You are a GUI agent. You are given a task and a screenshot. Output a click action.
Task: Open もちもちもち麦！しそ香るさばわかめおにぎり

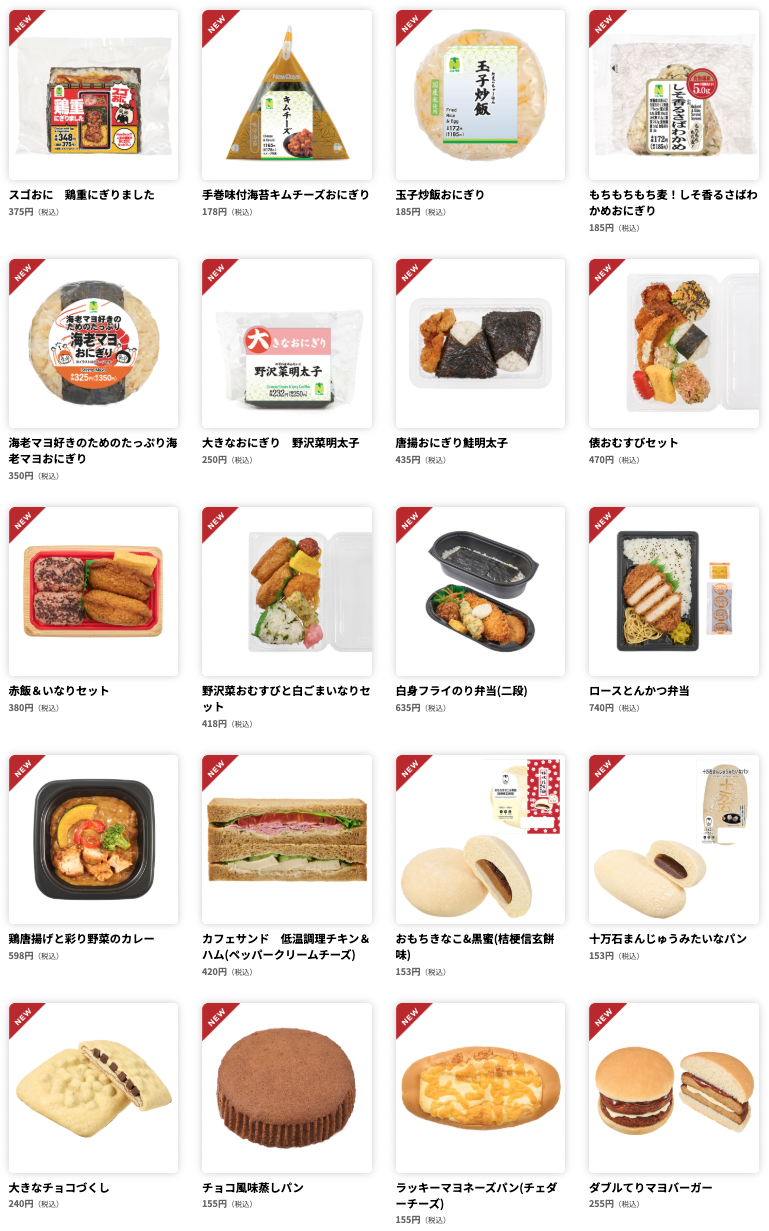[x=674, y=96]
